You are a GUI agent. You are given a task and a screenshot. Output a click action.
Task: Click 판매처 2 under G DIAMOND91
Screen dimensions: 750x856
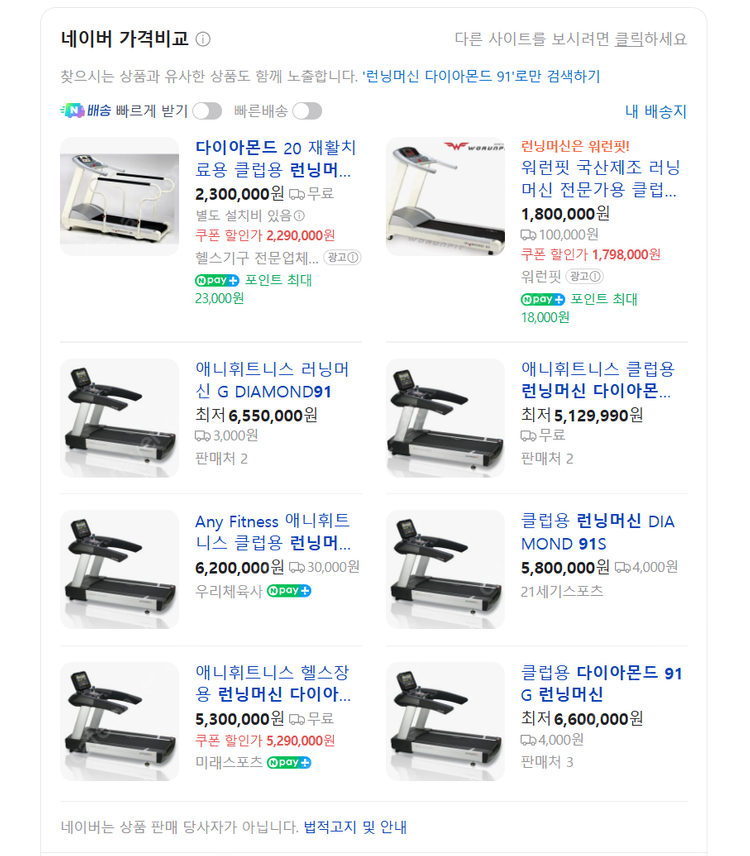(x=224, y=460)
